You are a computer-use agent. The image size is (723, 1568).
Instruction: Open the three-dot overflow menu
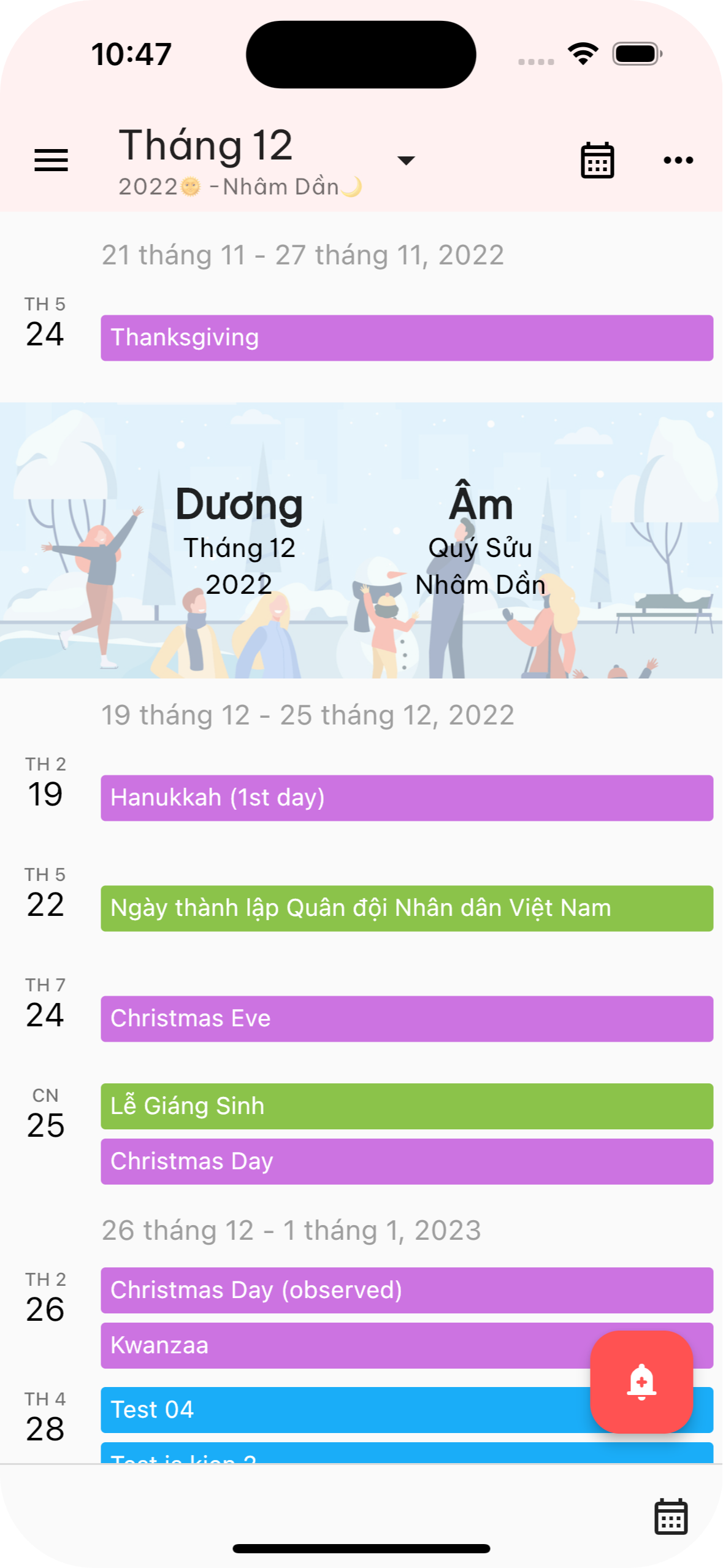[x=678, y=160]
